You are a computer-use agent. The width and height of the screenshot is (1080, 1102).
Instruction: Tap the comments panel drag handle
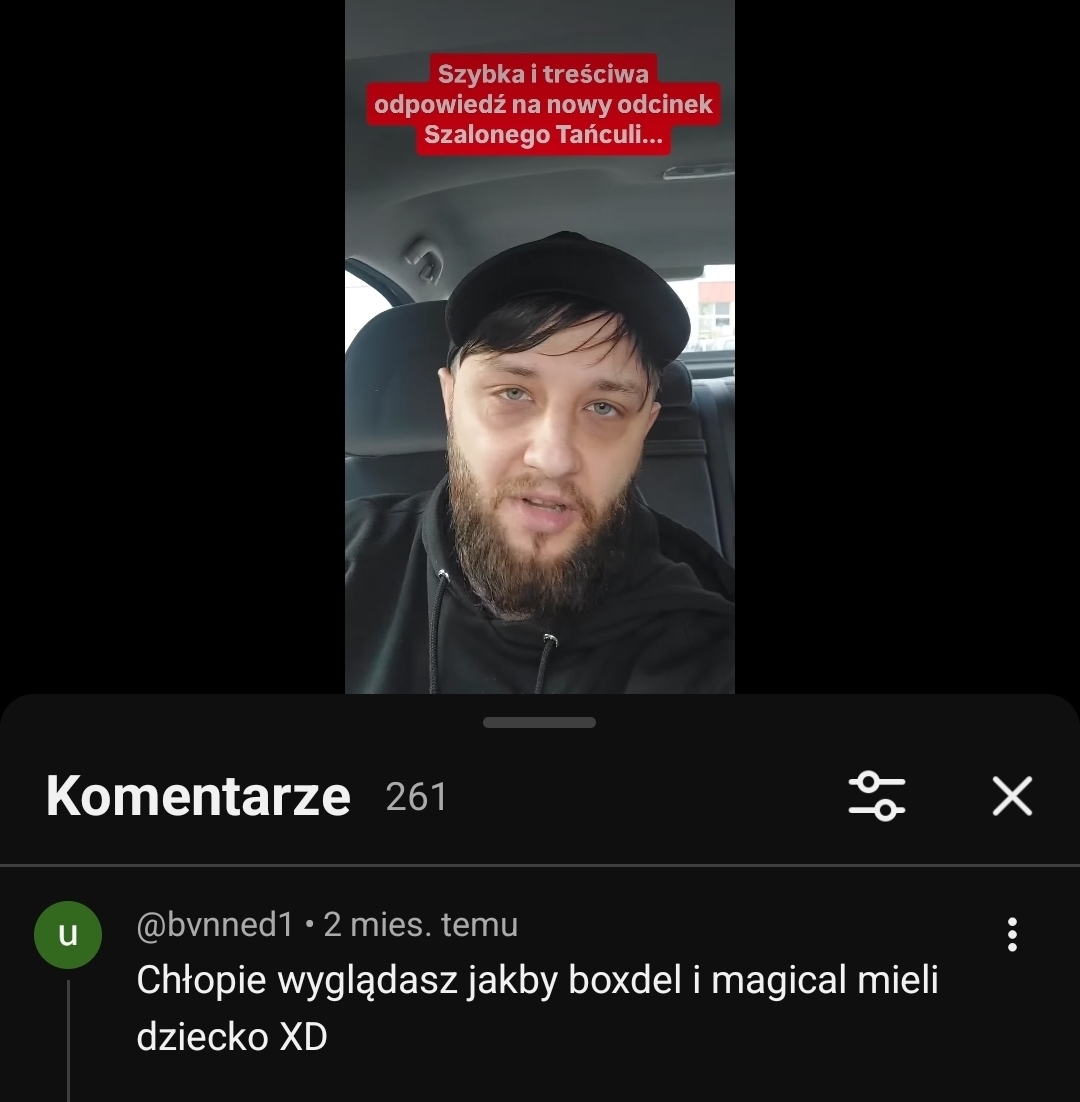click(x=540, y=722)
